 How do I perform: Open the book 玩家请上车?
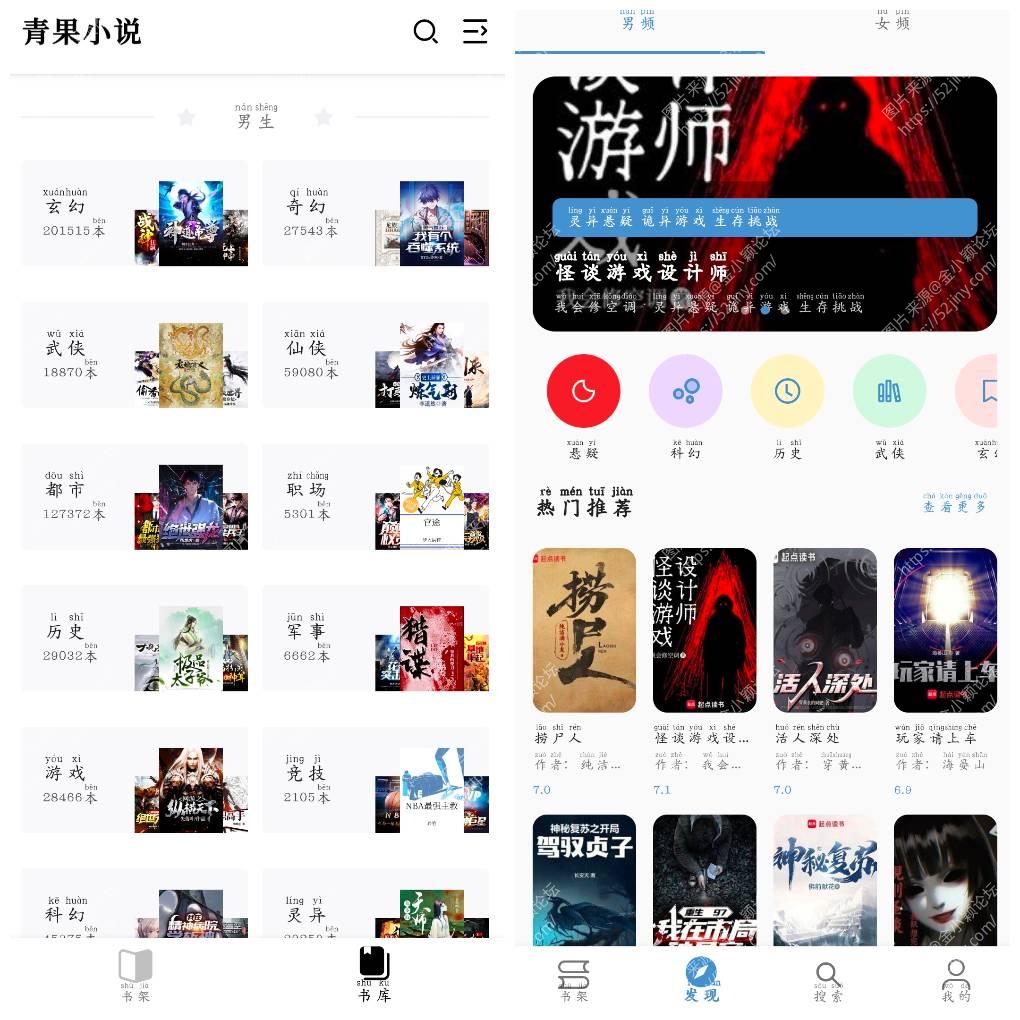click(x=945, y=630)
